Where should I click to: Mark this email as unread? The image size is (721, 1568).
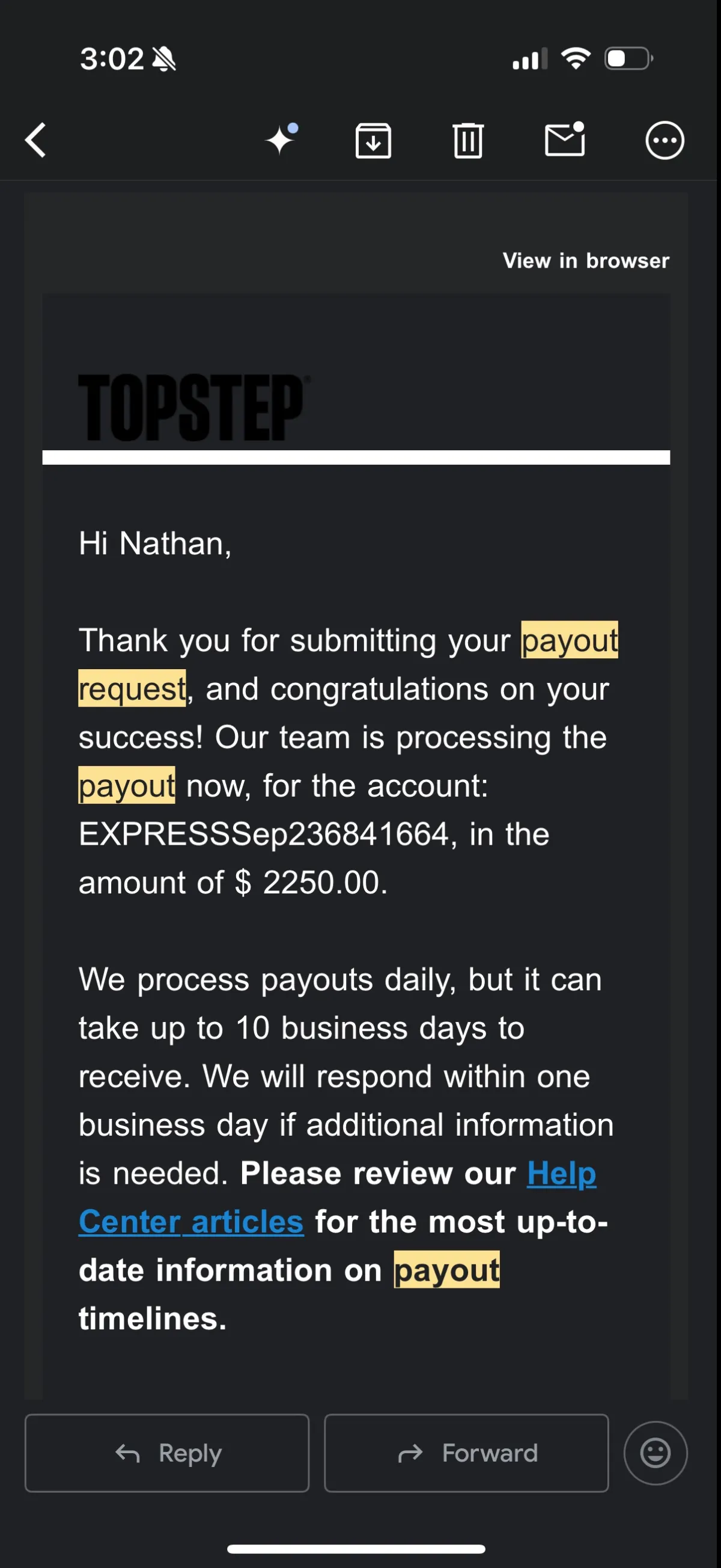[565, 140]
